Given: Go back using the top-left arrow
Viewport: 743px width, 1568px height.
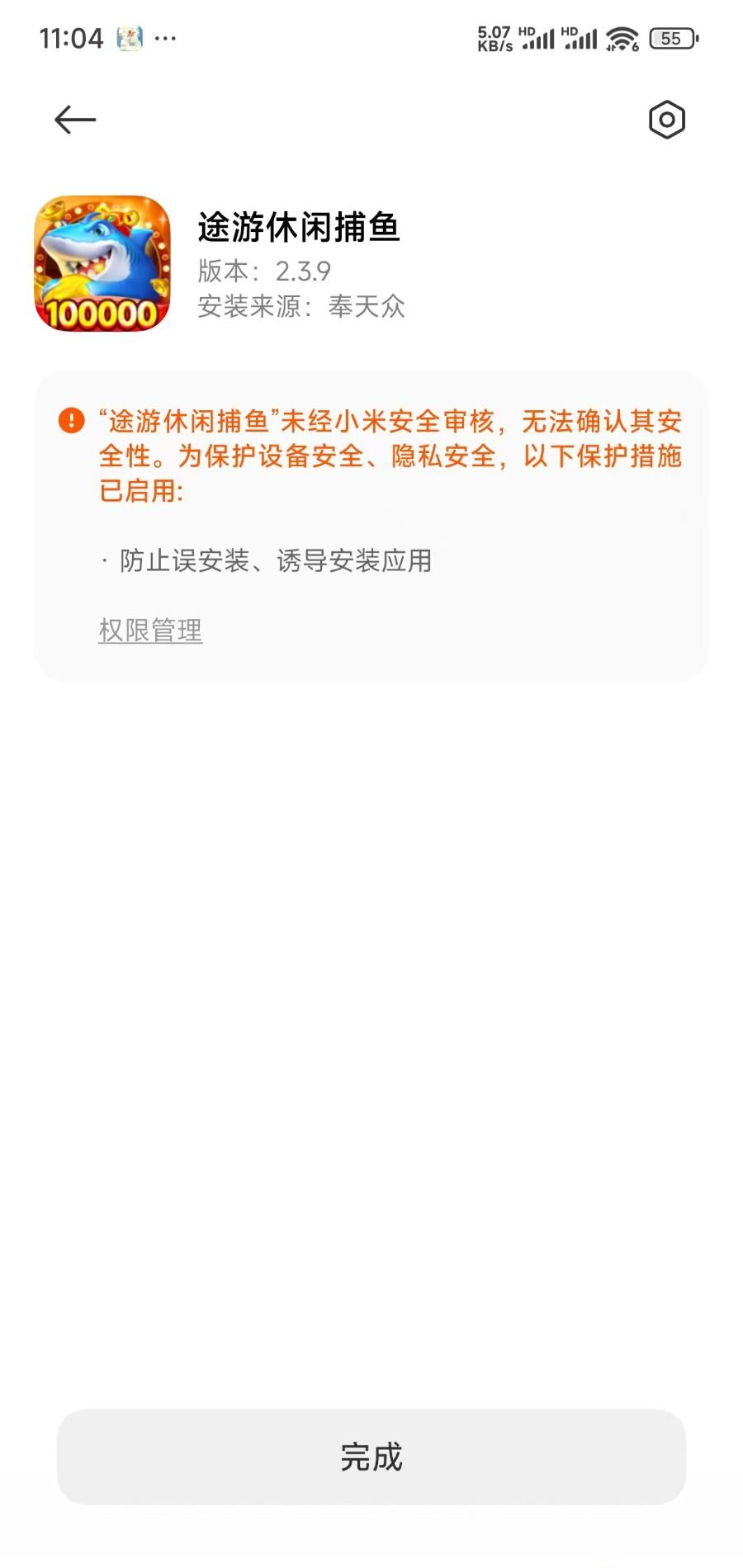Looking at the screenshot, I should [x=75, y=120].
